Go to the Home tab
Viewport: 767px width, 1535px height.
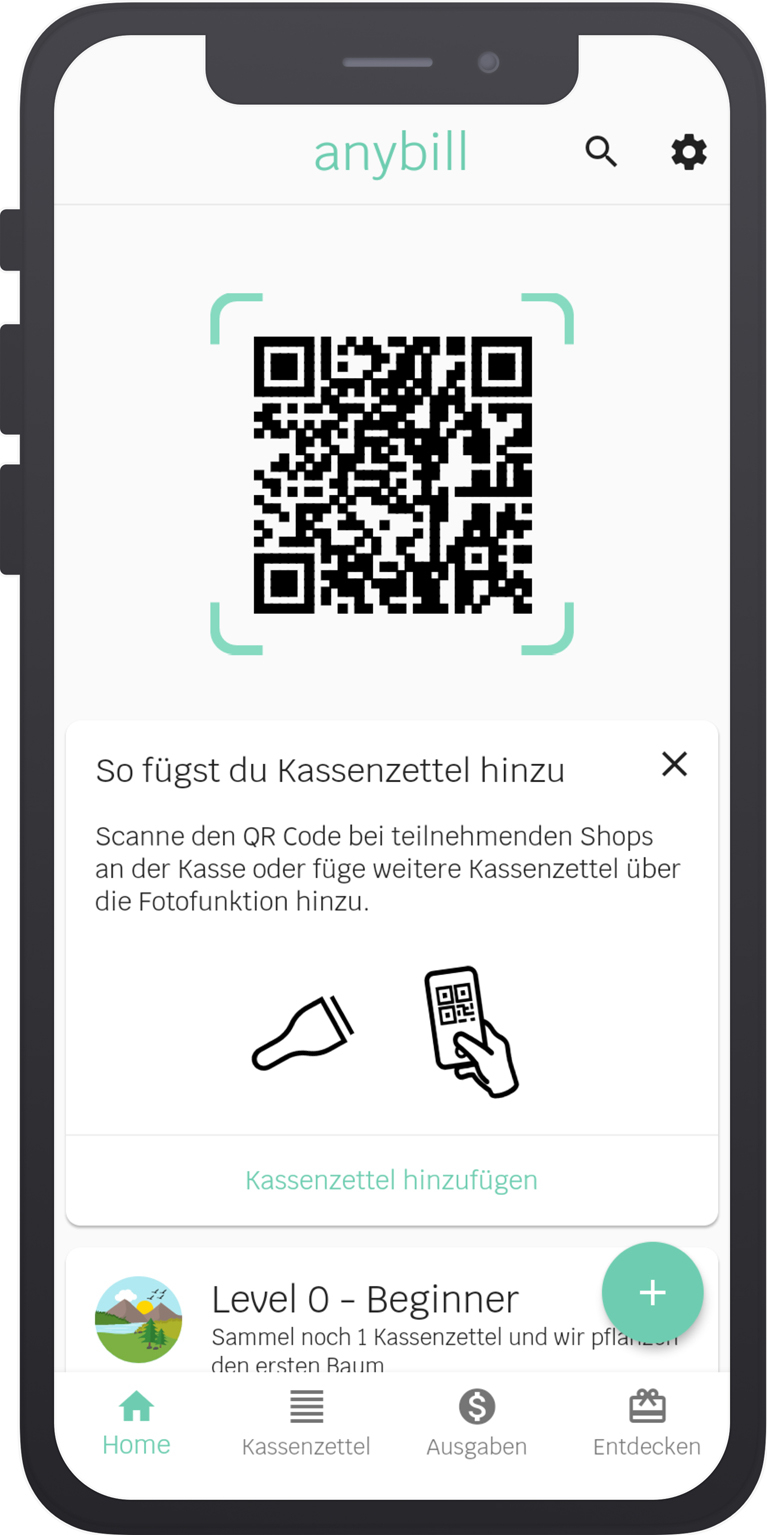(x=136, y=1424)
